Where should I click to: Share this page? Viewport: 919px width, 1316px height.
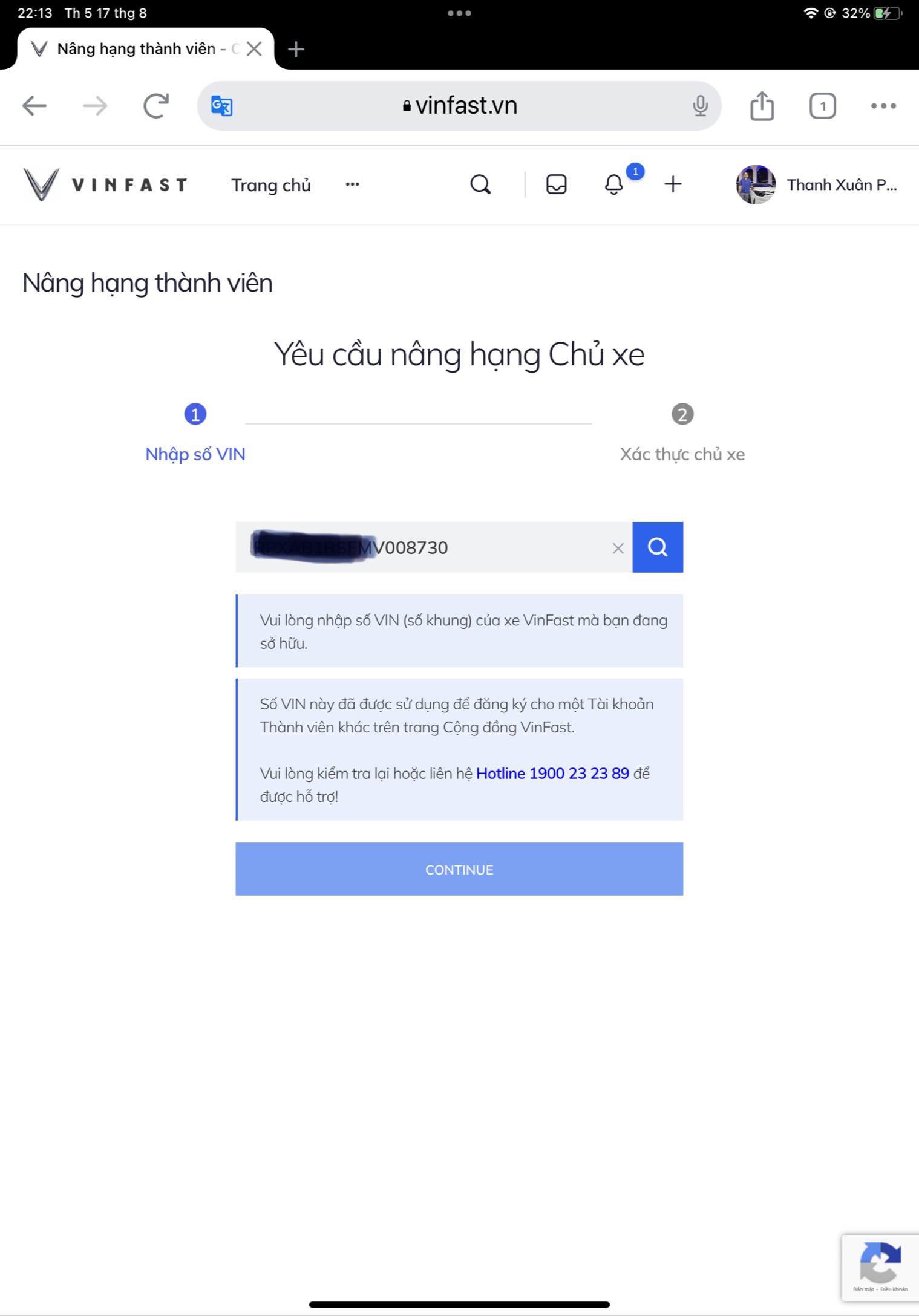pyautogui.click(x=762, y=106)
